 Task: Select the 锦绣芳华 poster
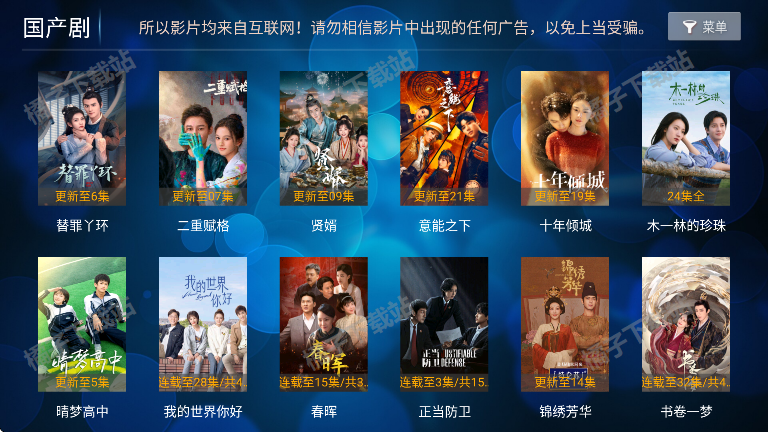pos(565,324)
